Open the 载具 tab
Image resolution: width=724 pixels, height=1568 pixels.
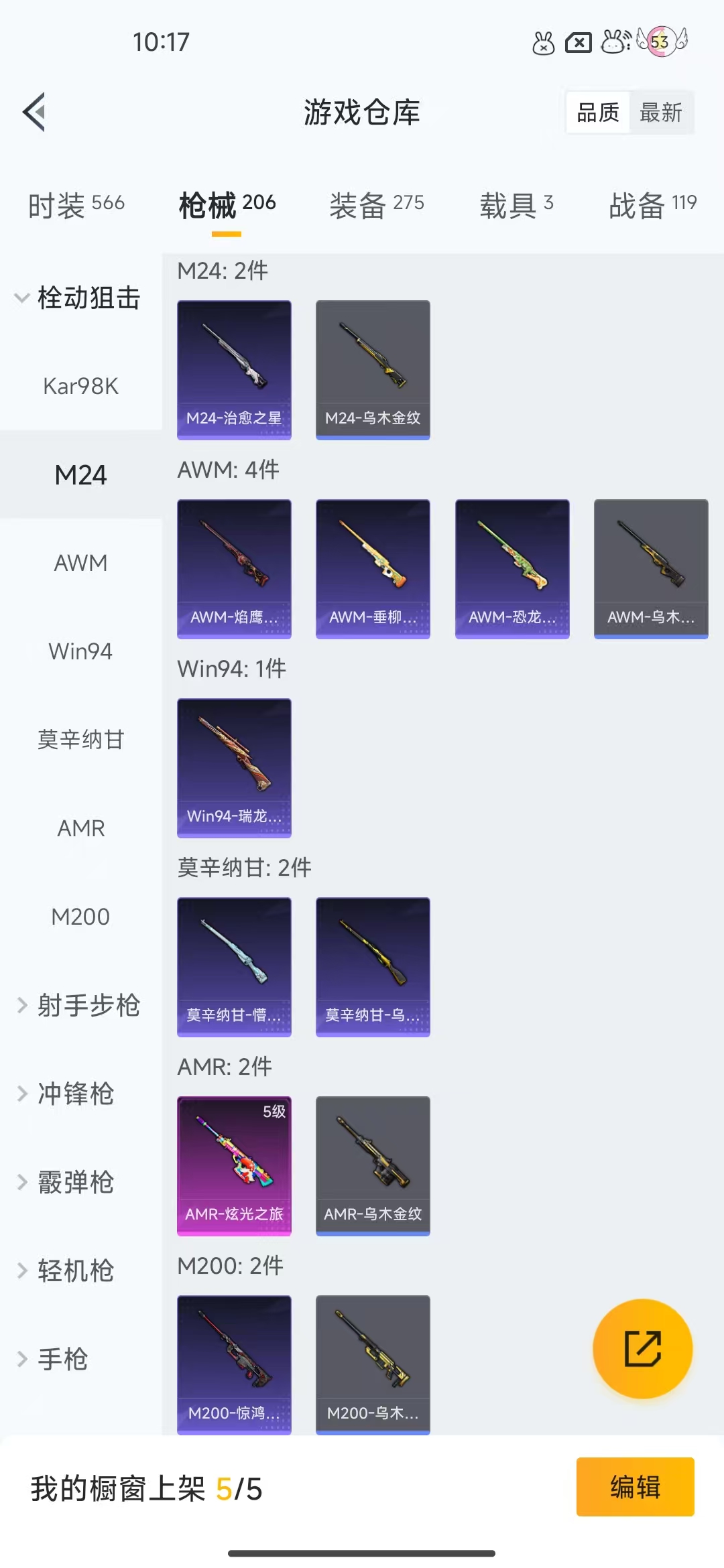pyautogui.click(x=516, y=204)
